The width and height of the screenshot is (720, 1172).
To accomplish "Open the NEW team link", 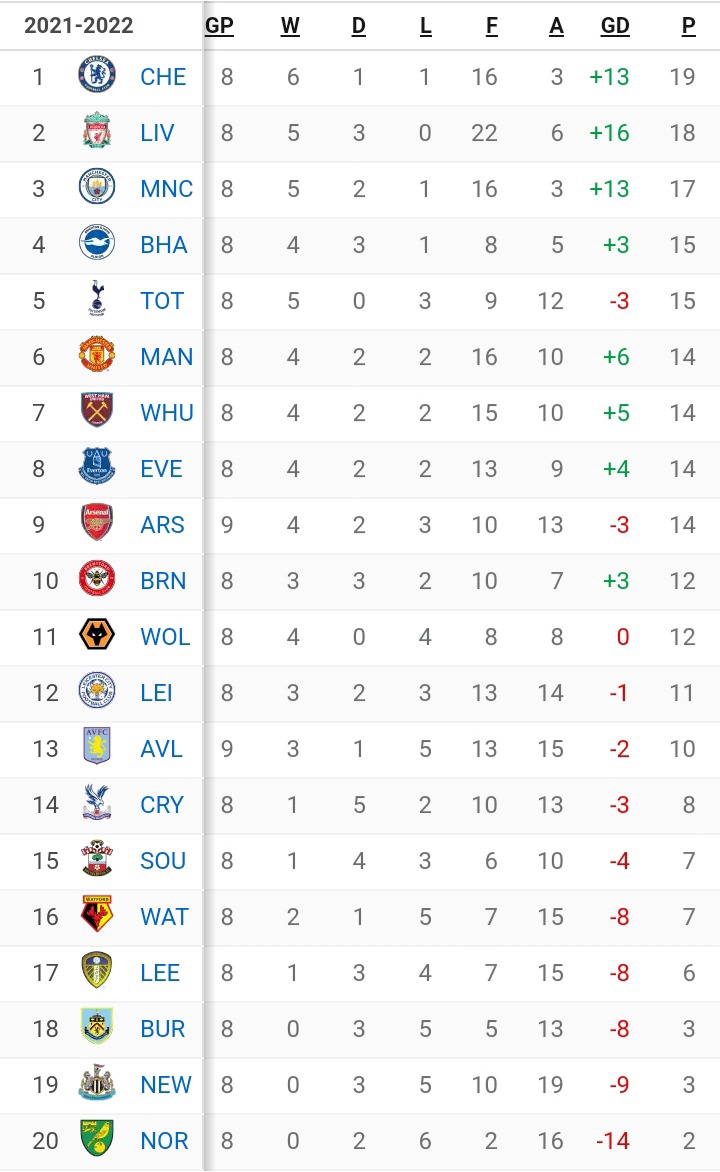I will click(x=166, y=1085).
